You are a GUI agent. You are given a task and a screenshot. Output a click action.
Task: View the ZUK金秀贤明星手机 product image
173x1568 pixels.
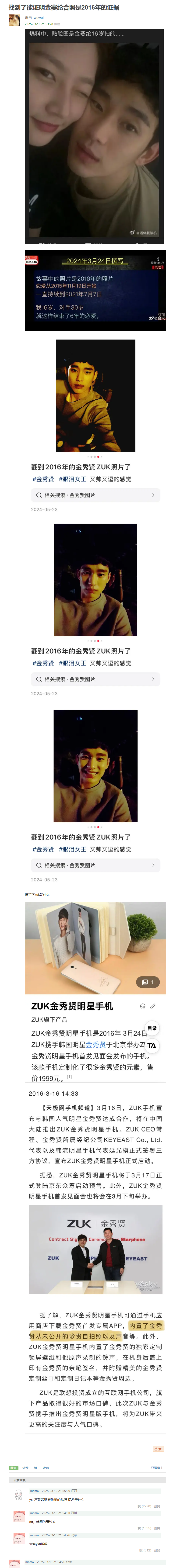pyautogui.click(x=95, y=948)
